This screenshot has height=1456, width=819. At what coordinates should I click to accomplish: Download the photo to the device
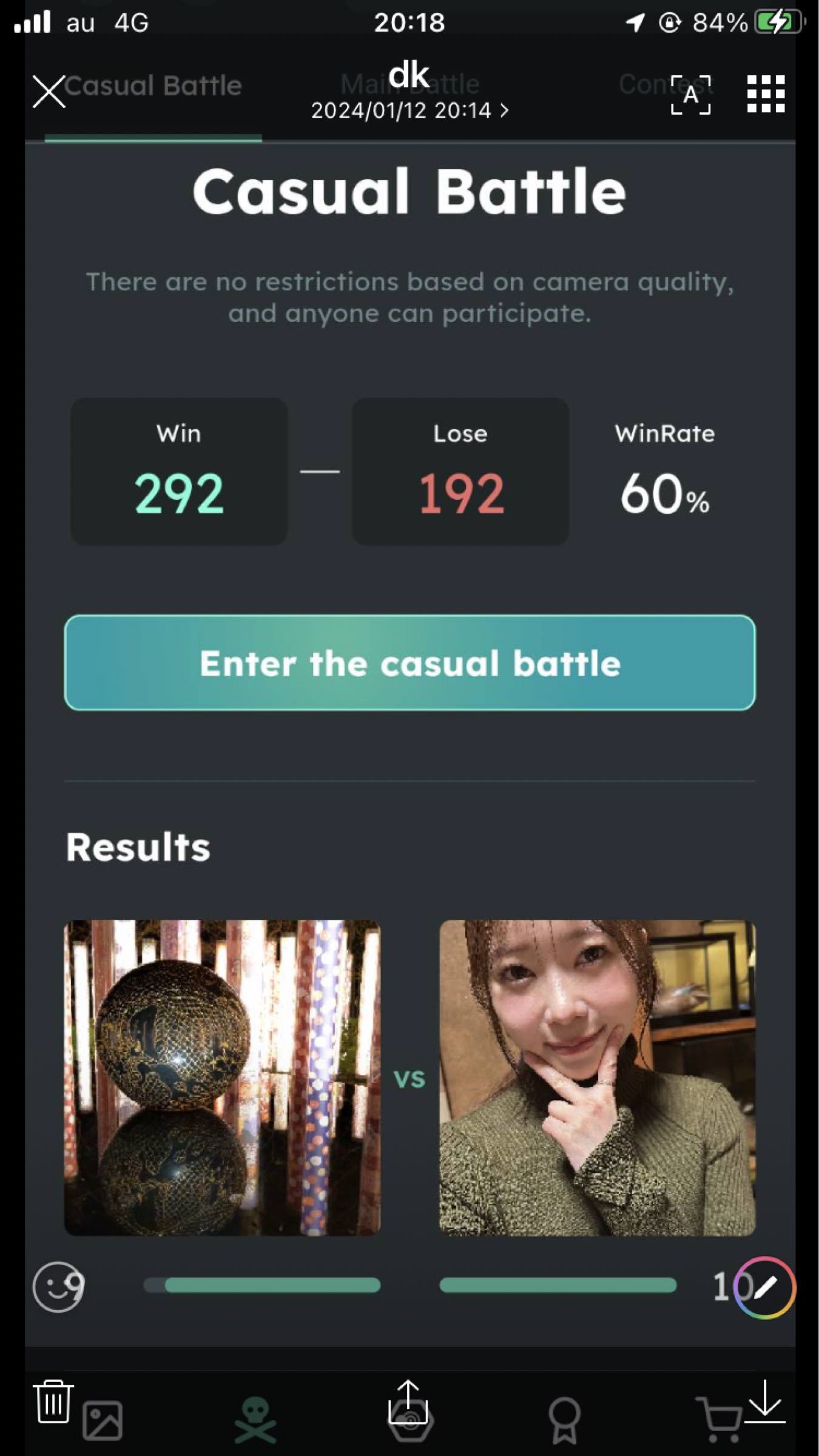click(x=765, y=1401)
